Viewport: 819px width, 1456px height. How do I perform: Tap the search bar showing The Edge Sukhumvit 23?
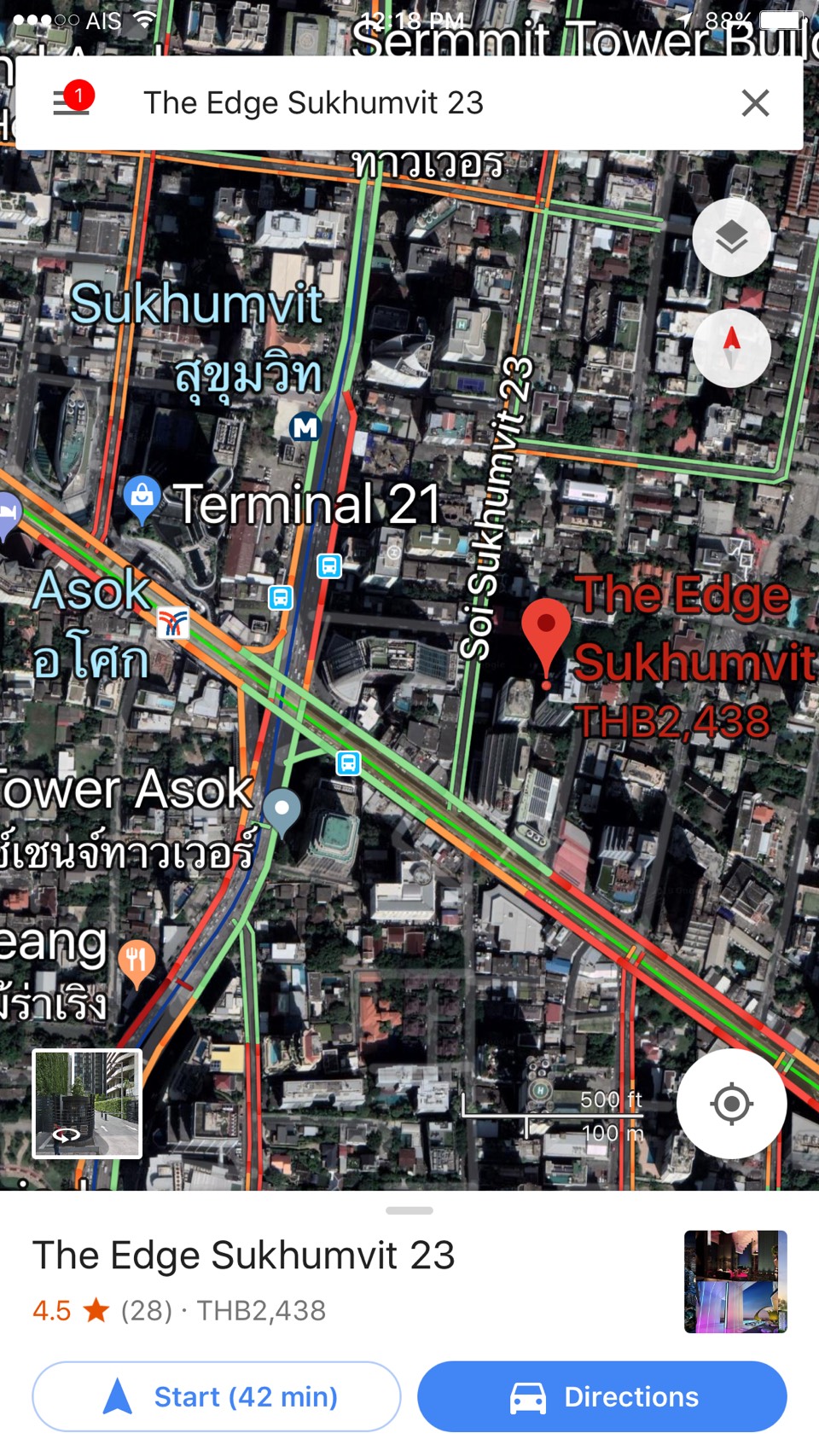coord(341,103)
